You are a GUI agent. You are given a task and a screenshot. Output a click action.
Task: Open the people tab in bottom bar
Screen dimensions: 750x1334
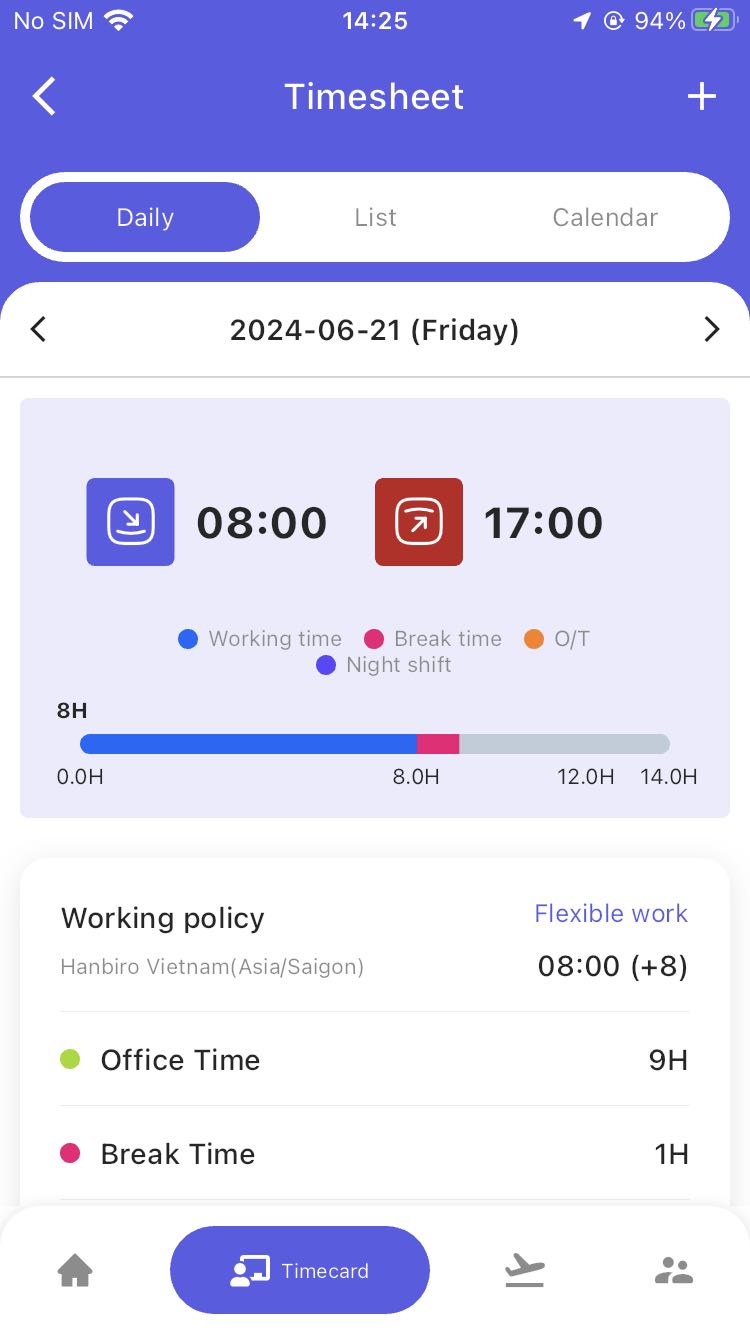[x=674, y=1271]
